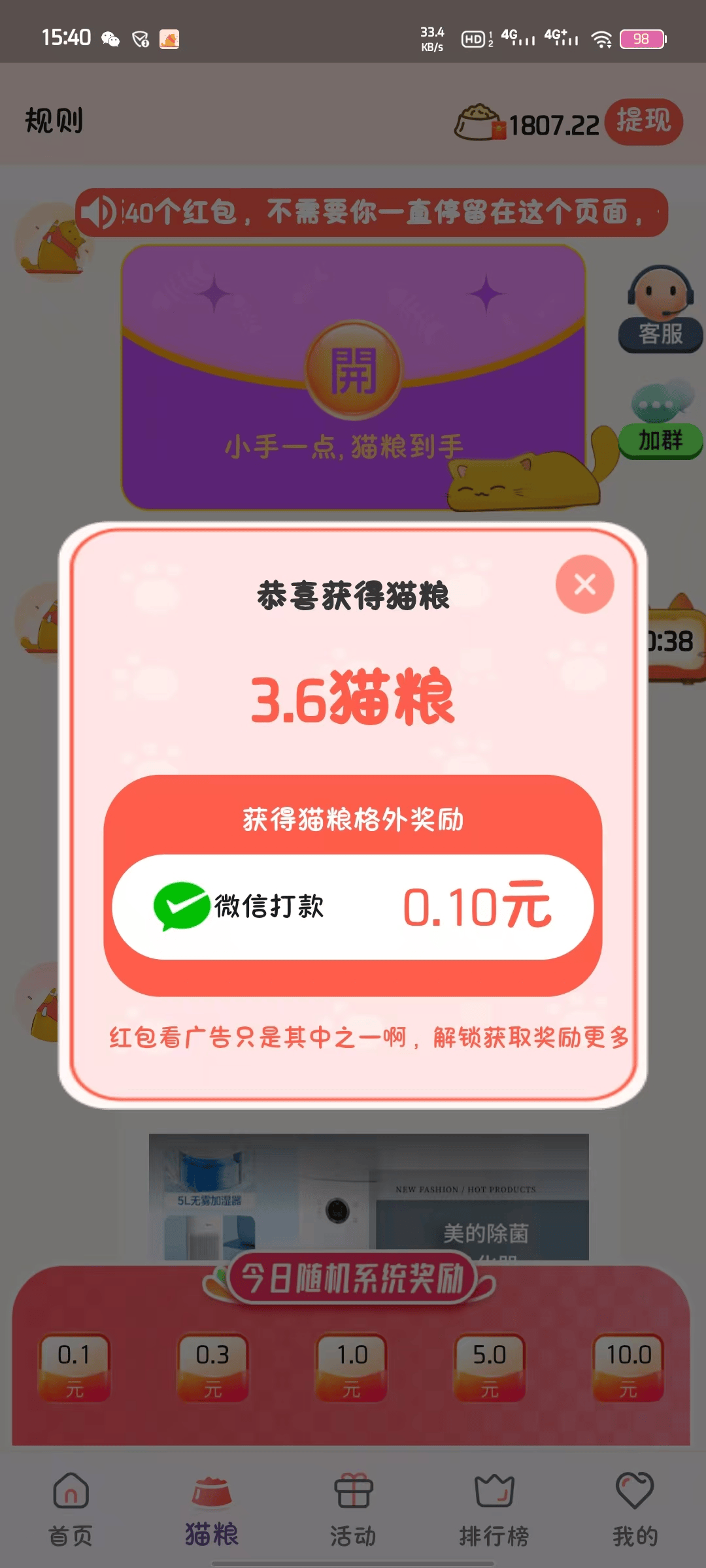Select the 5.0元 reward tile

coord(490,1367)
